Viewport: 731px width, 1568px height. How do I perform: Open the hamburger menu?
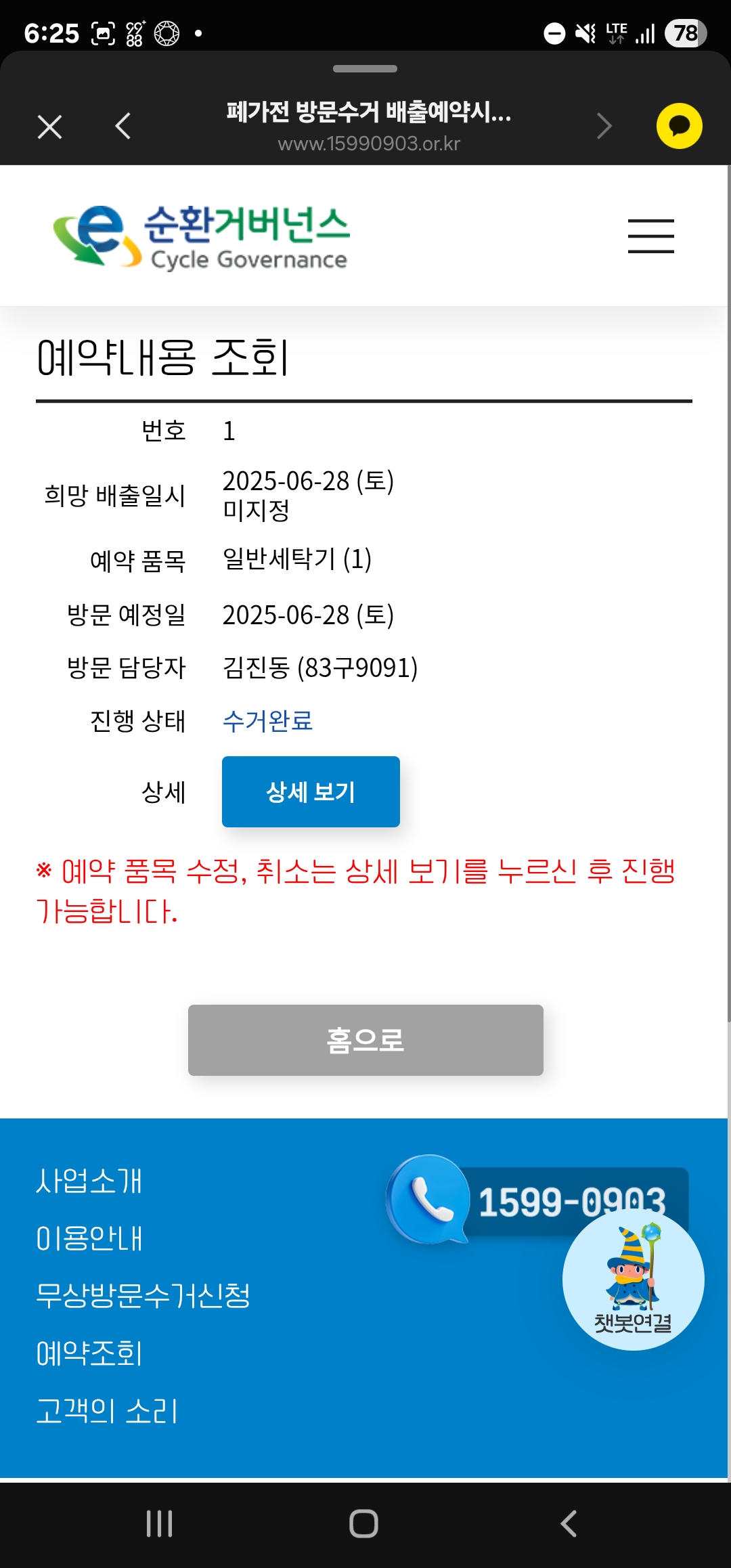tap(650, 236)
